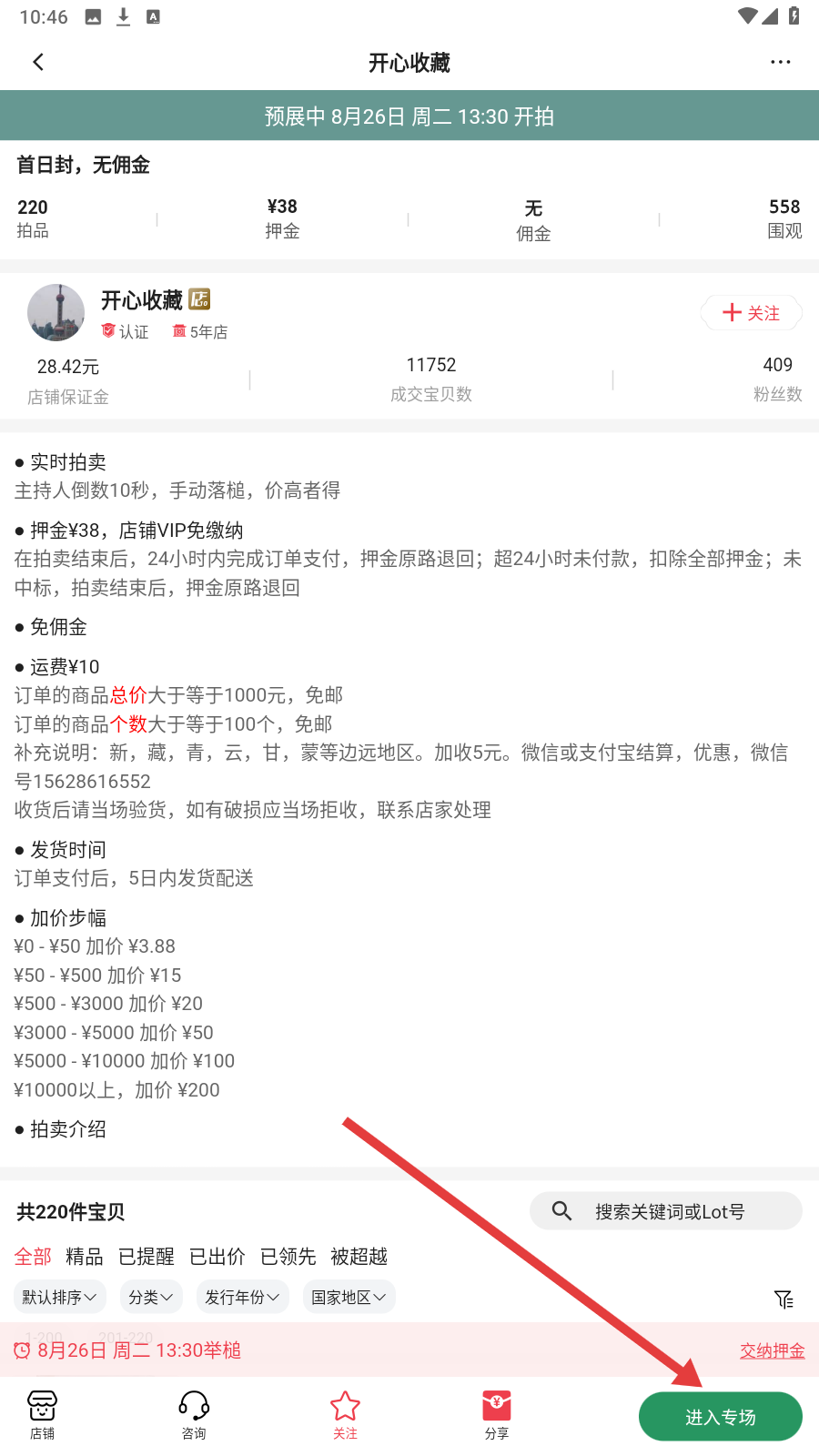The height and width of the screenshot is (1456, 819).
Task: Switch to the 精品 tab
Action: (85, 1257)
